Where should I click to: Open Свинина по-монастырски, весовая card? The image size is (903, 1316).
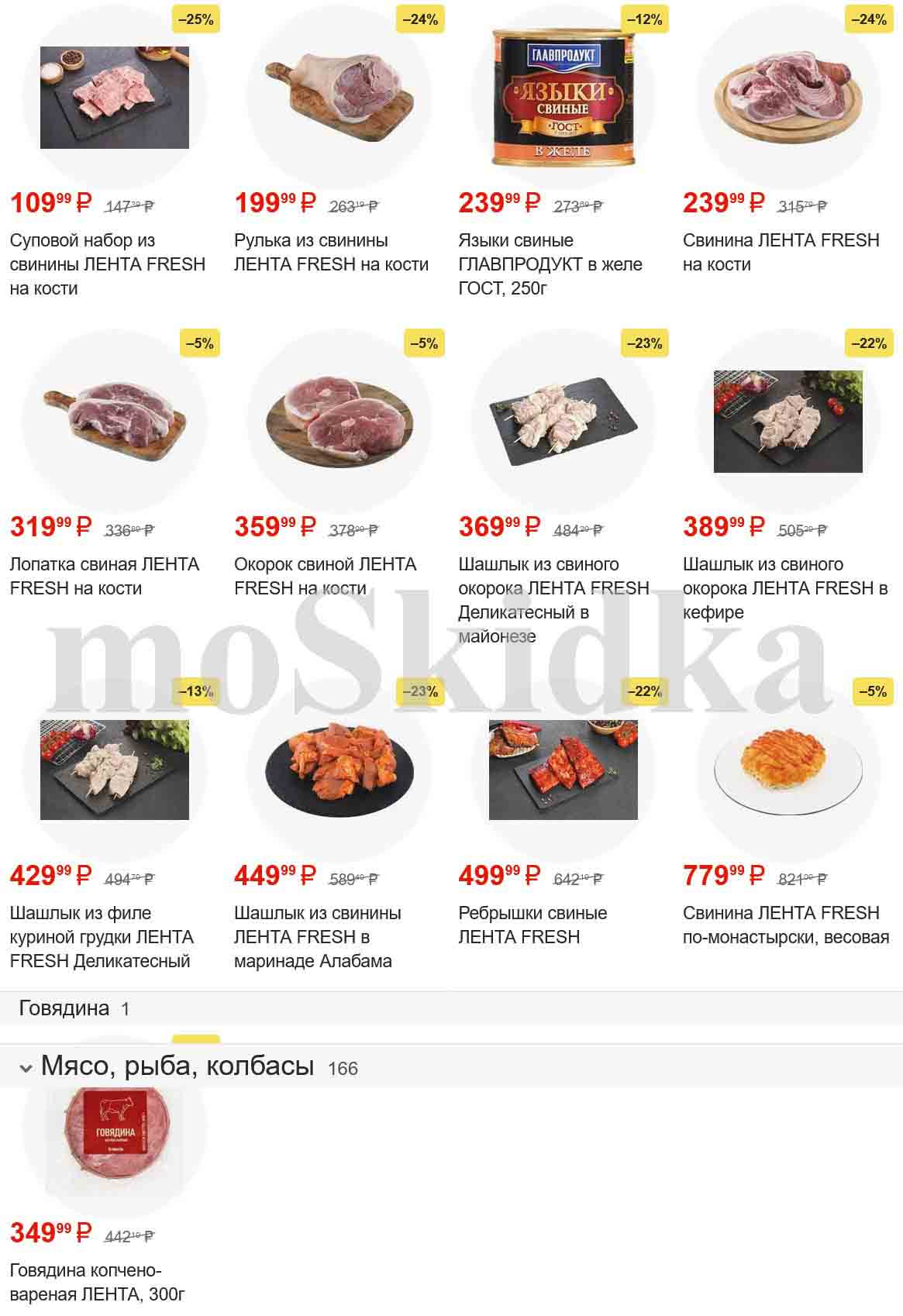[x=785, y=925]
